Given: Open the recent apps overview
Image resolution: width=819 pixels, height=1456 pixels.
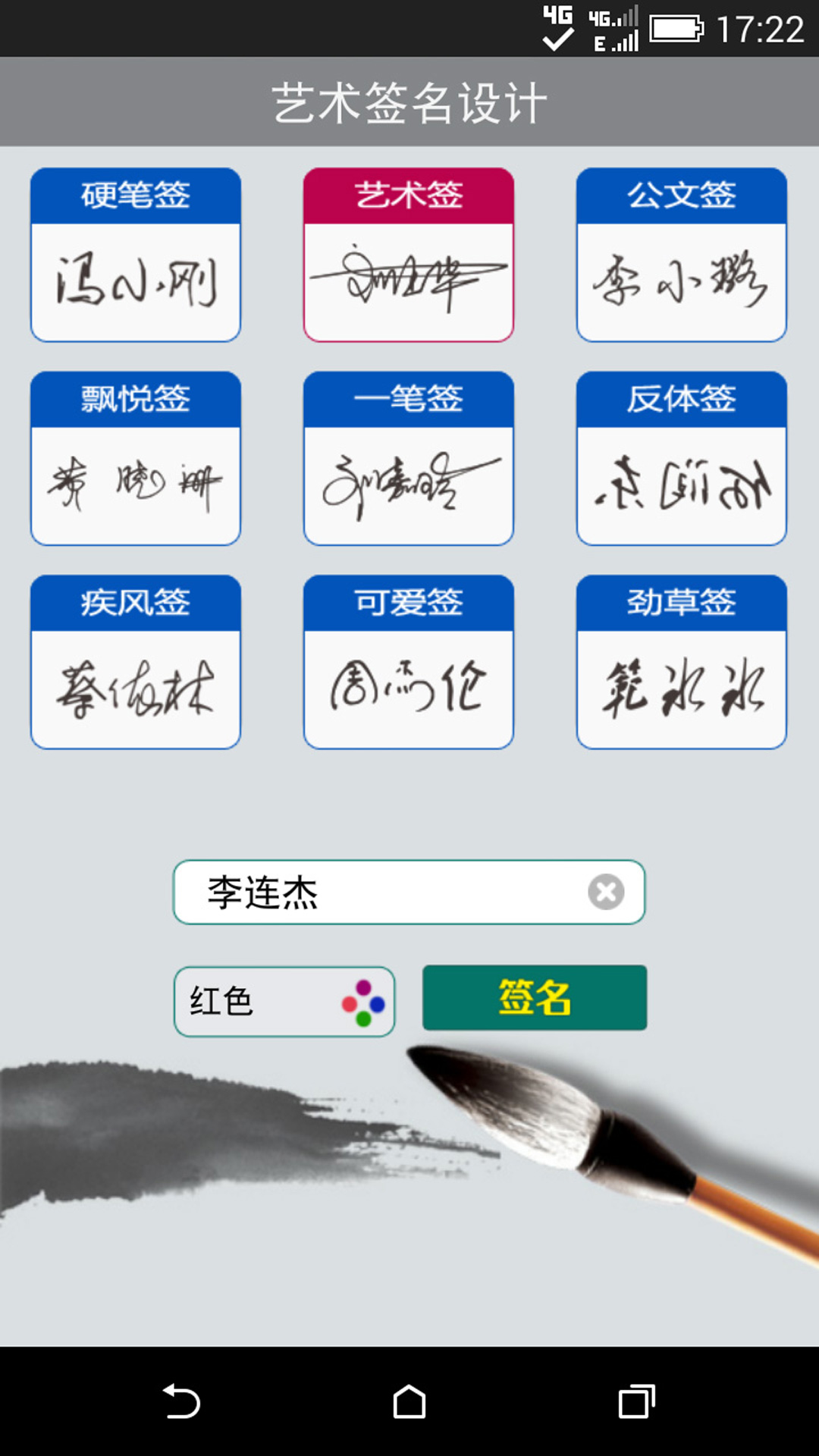Looking at the screenshot, I should [636, 1401].
